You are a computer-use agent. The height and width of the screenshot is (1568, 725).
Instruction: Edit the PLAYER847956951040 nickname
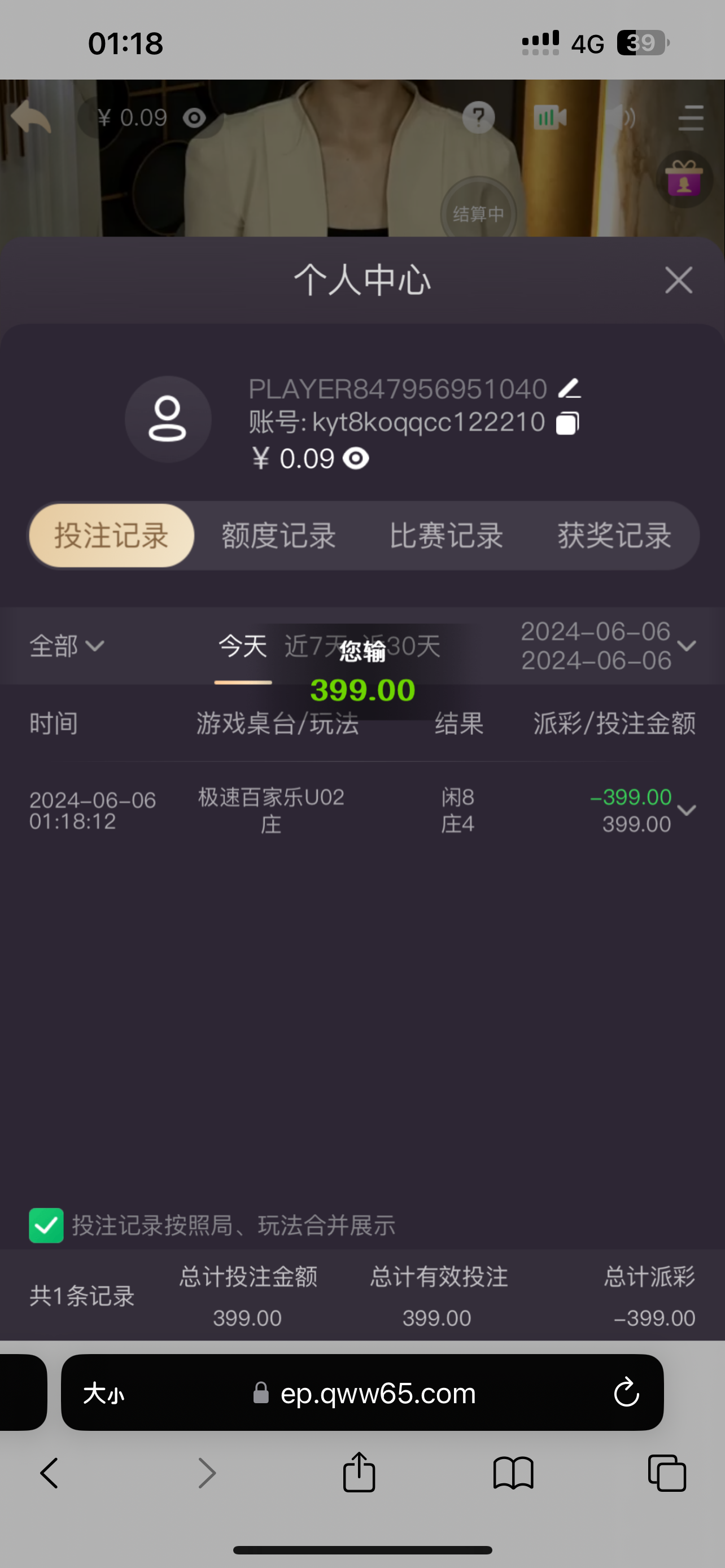tap(570, 388)
